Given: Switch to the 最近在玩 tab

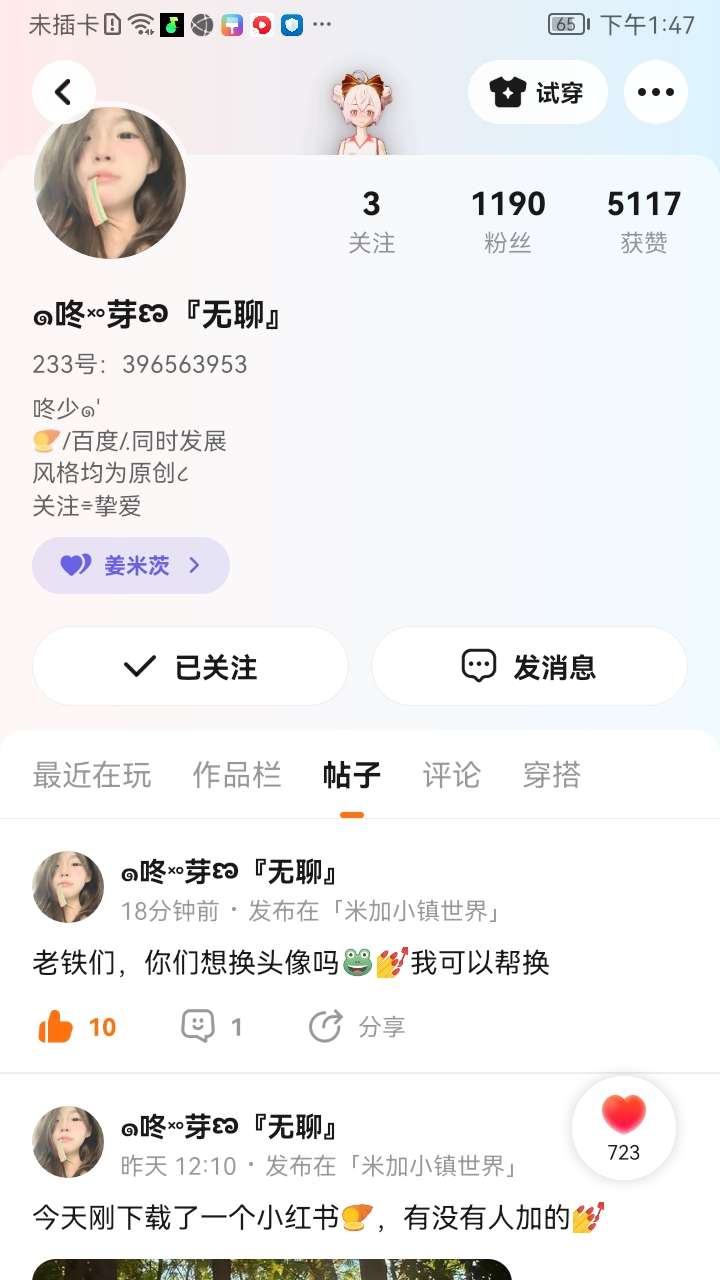Looking at the screenshot, I should (92, 775).
